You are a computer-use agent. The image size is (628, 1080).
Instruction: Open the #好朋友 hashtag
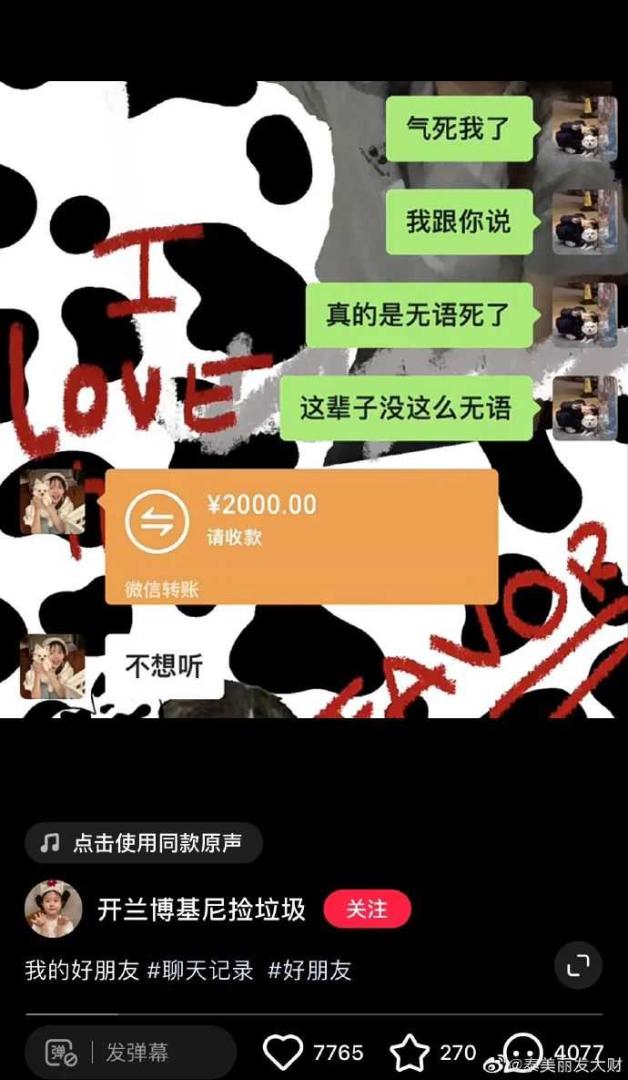tap(309, 970)
